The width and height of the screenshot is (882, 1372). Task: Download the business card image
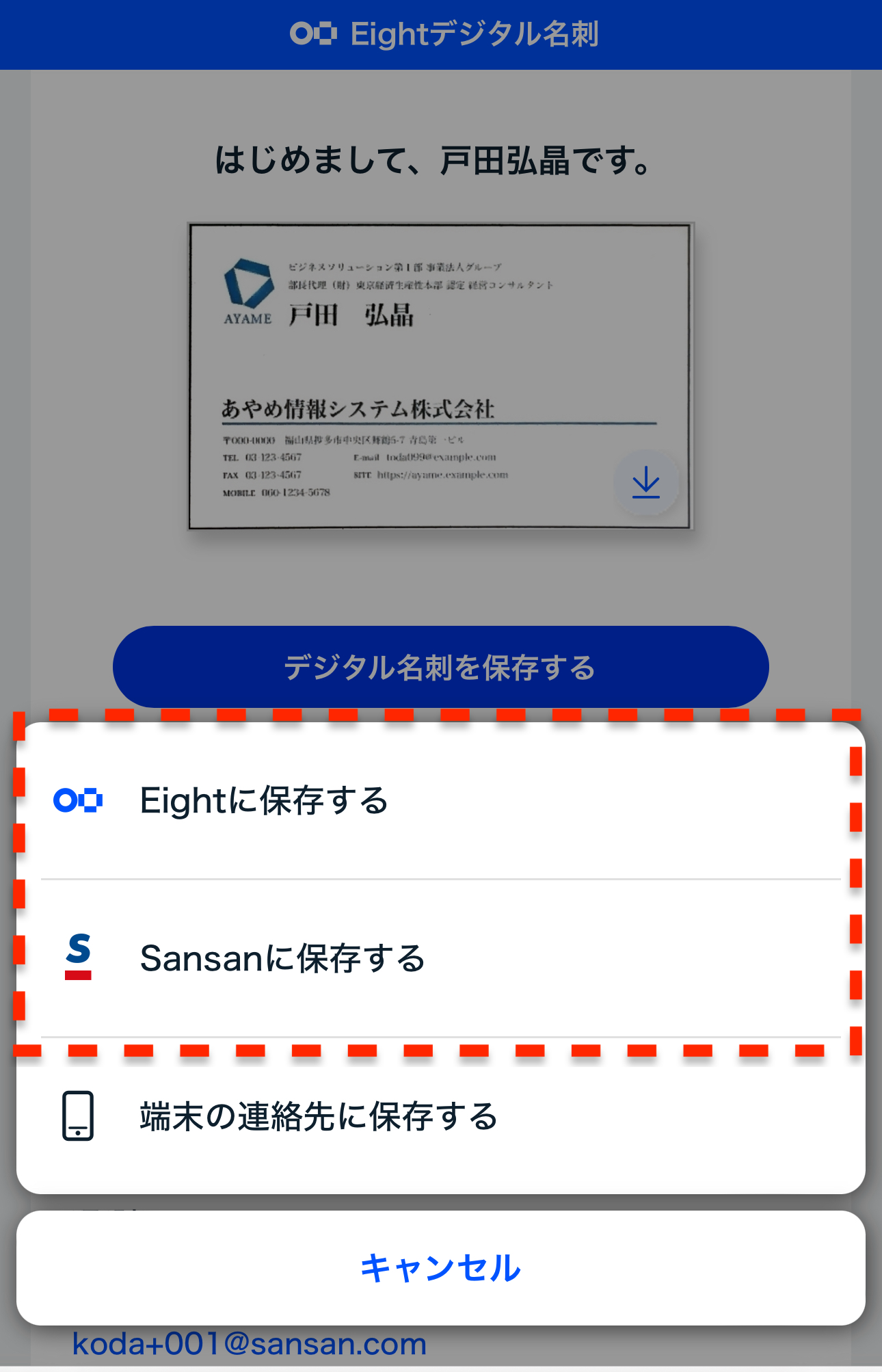(645, 483)
